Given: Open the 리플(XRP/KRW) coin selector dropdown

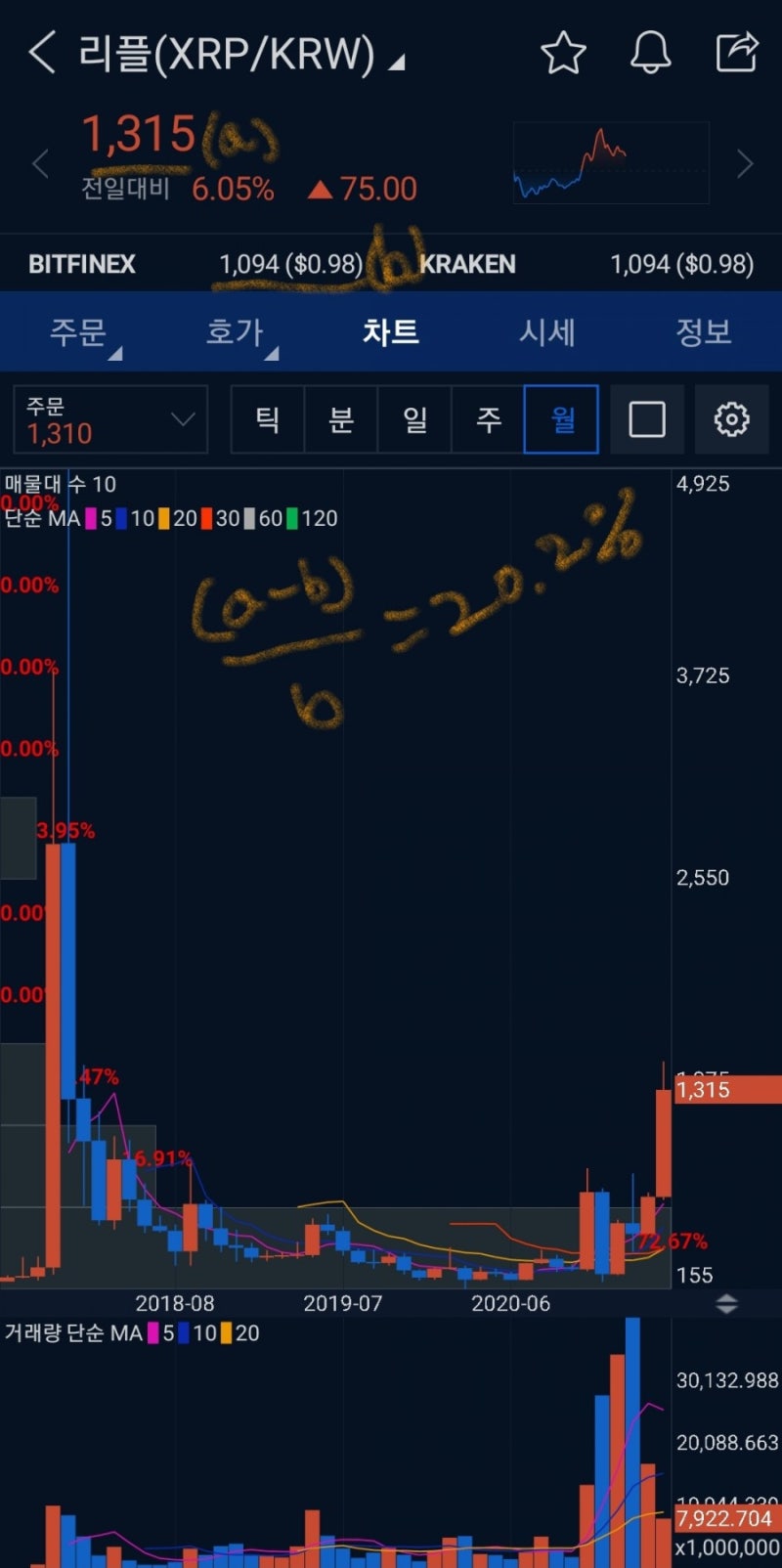Looking at the screenshot, I should [240, 54].
